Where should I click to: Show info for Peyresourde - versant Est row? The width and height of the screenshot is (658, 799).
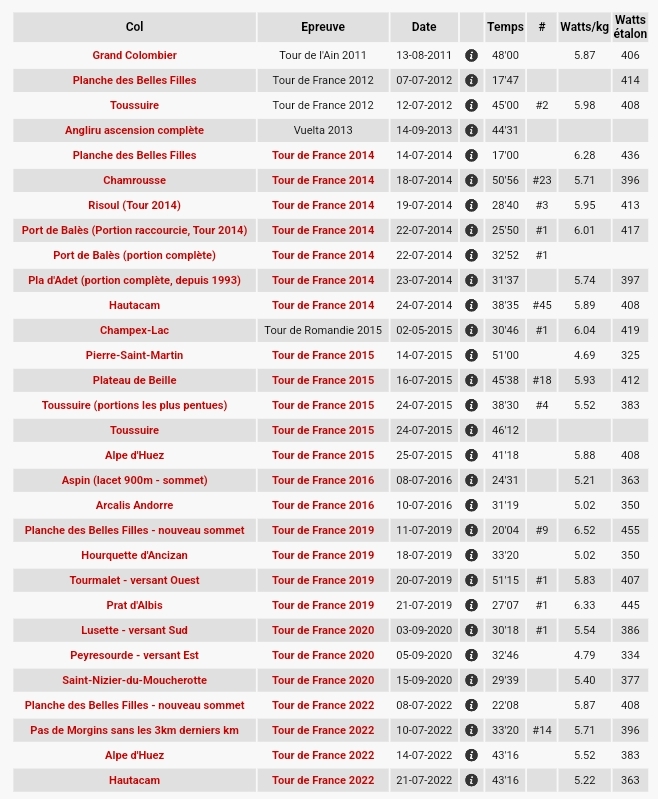[x=471, y=655]
